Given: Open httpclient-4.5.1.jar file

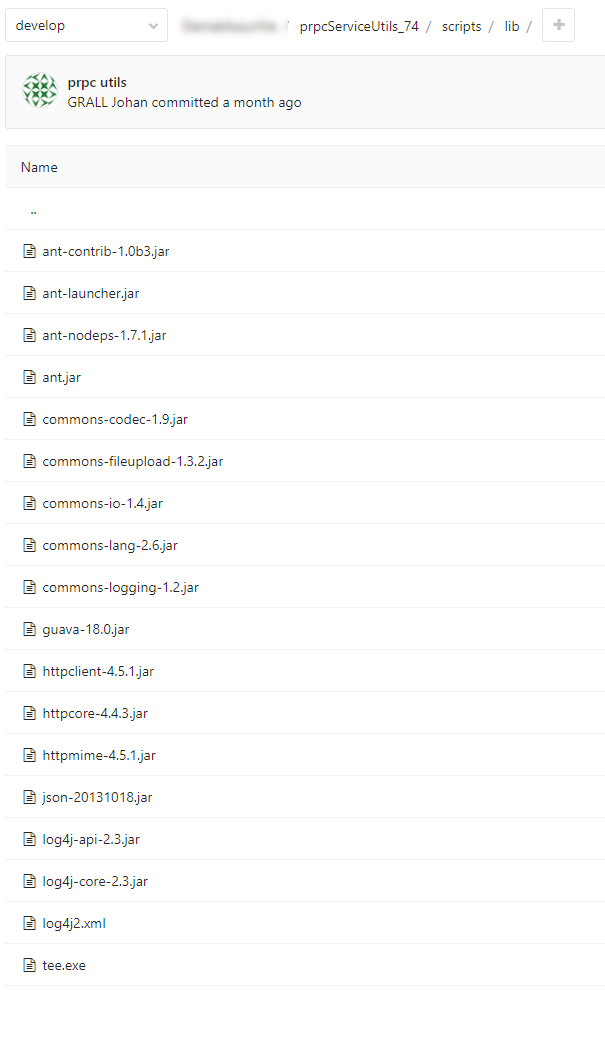Looking at the screenshot, I should pyautogui.click(x=99, y=671).
